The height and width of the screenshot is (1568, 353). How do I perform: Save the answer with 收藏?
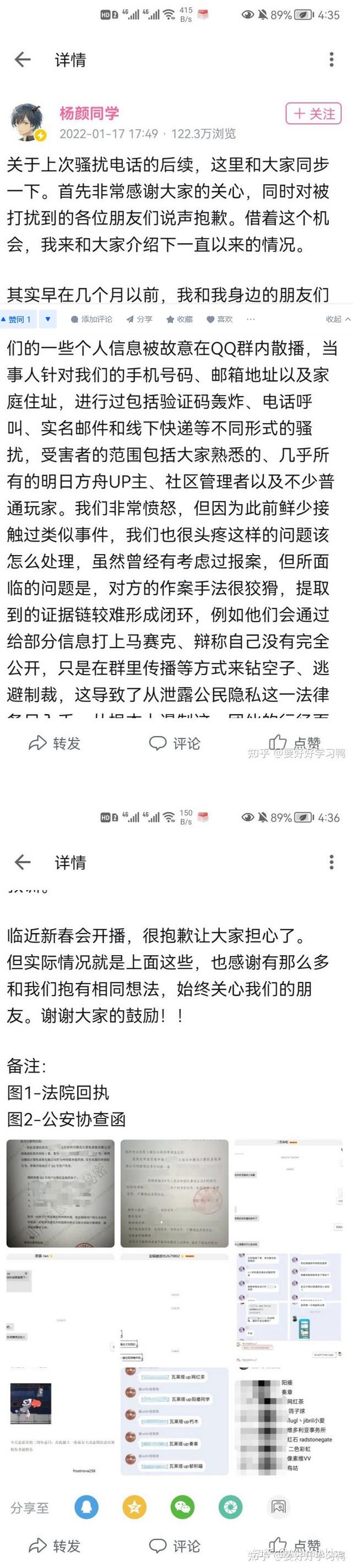179,319
